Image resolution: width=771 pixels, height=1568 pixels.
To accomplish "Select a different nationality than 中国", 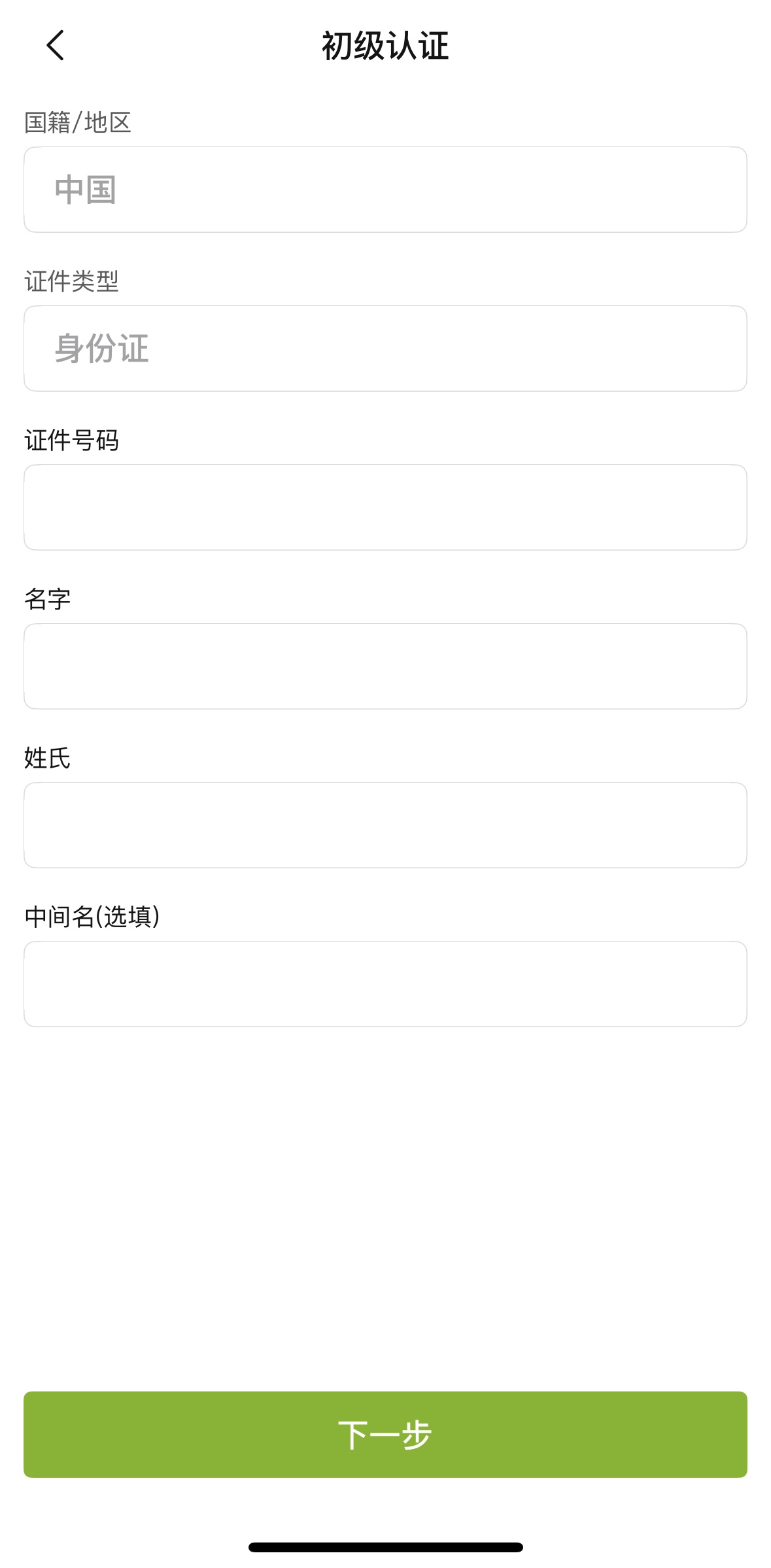I will 385,190.
